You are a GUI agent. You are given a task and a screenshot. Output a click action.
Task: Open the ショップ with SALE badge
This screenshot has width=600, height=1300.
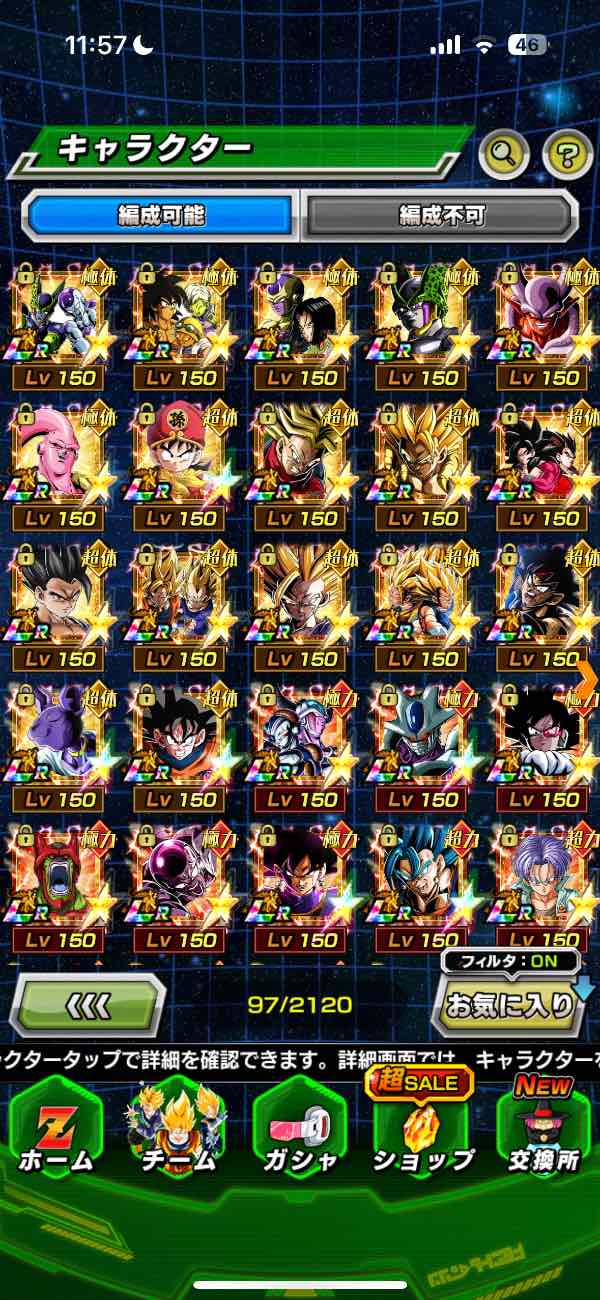(422, 1128)
